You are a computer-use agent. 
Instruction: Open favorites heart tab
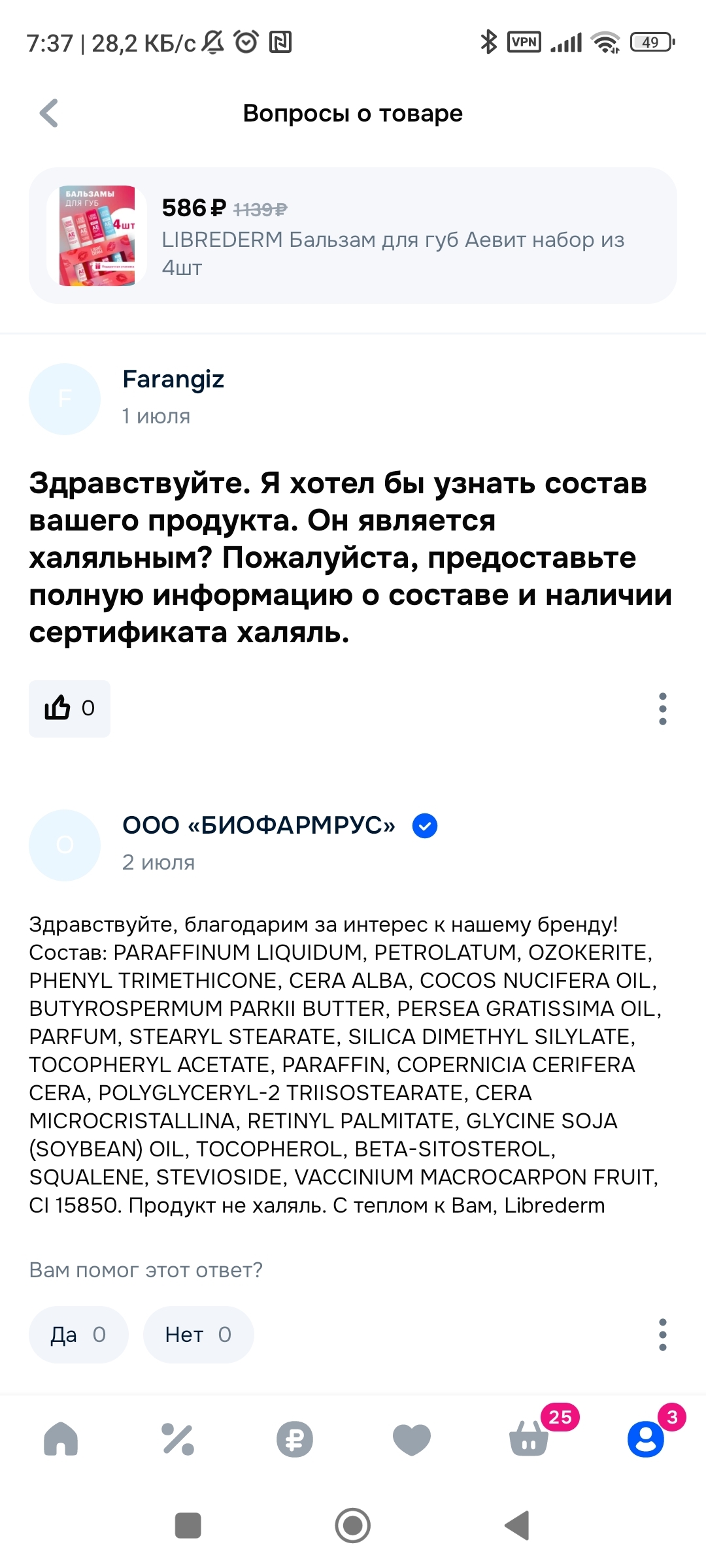coord(412,1440)
